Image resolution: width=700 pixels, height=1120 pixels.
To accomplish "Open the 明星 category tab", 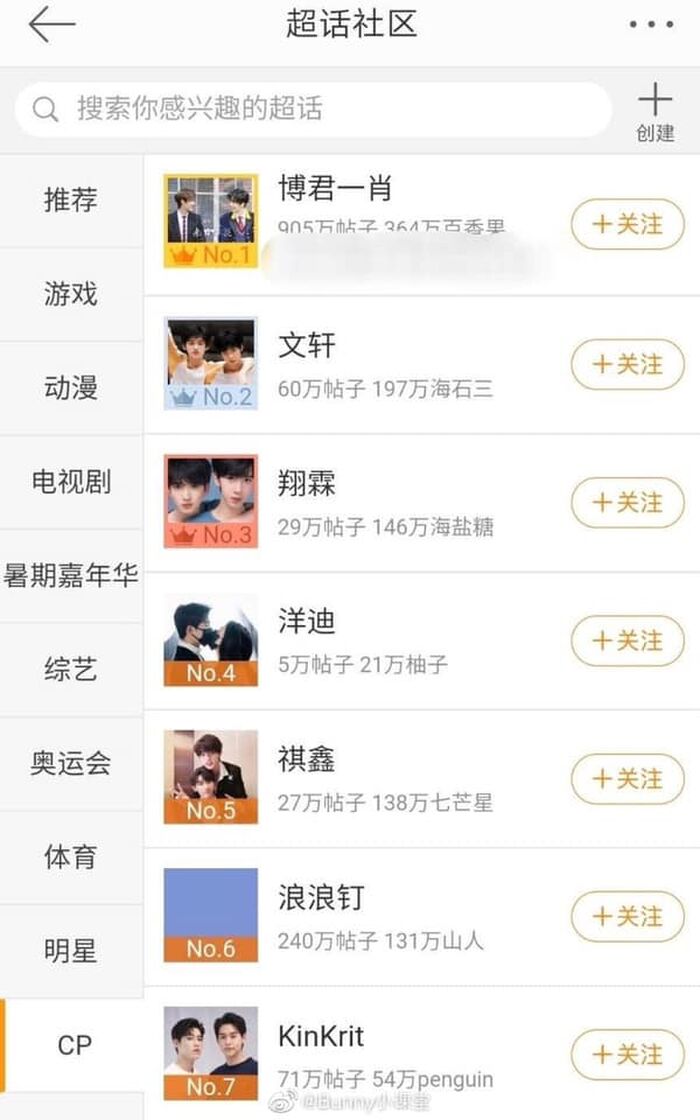I will (71, 951).
